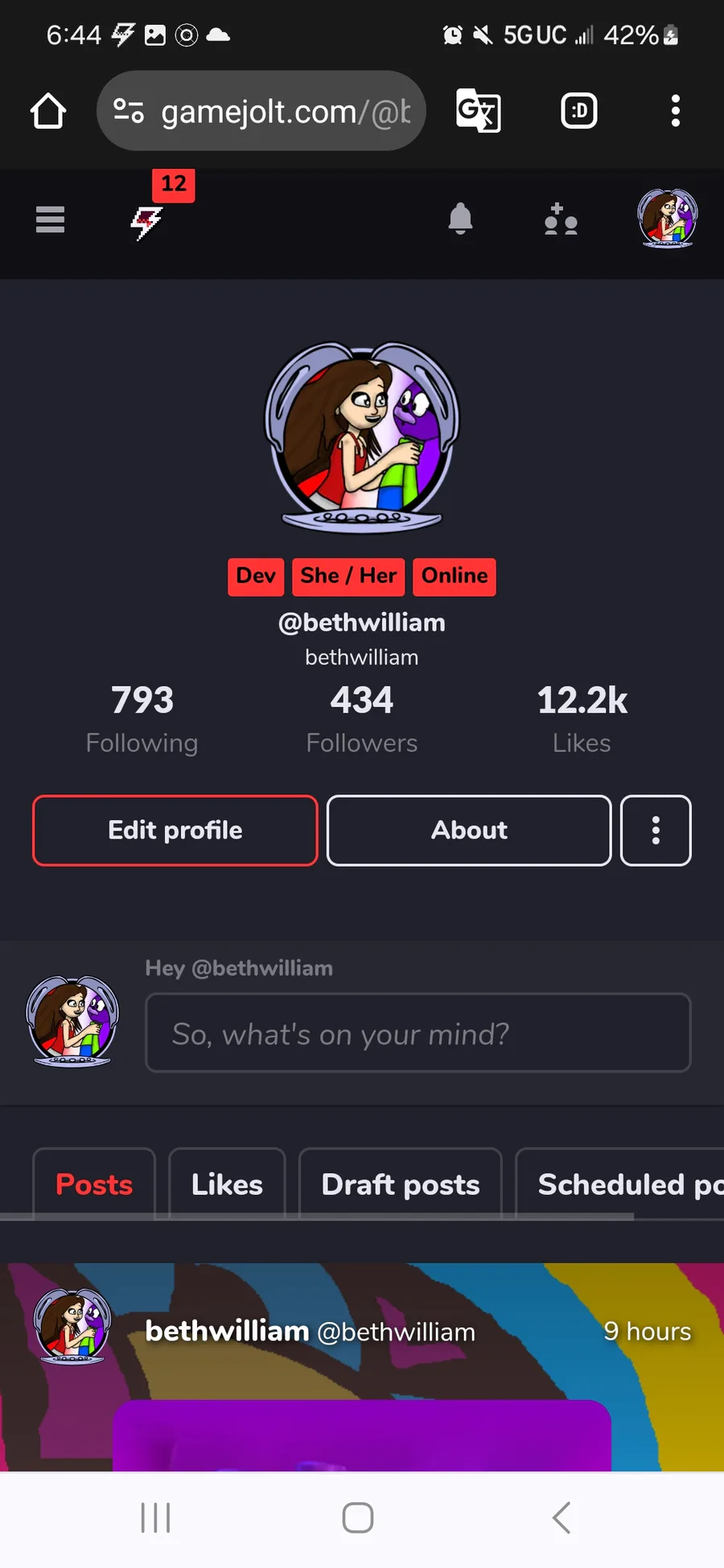The height and width of the screenshot is (1568, 724).
Task: Open the About section
Action: (469, 831)
